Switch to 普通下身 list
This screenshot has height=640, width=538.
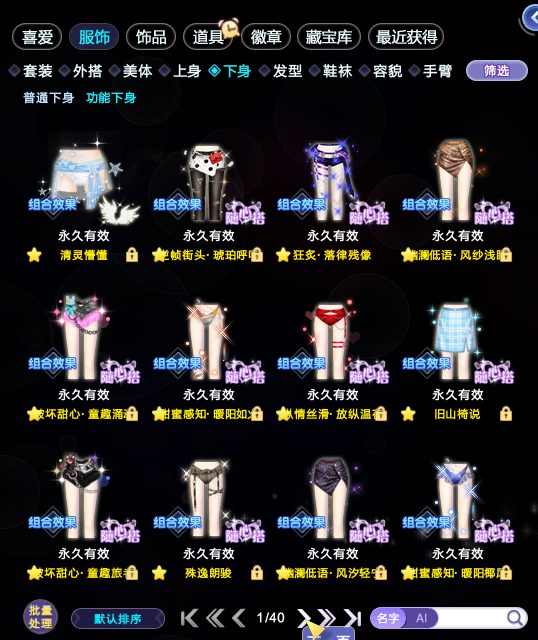49,98
